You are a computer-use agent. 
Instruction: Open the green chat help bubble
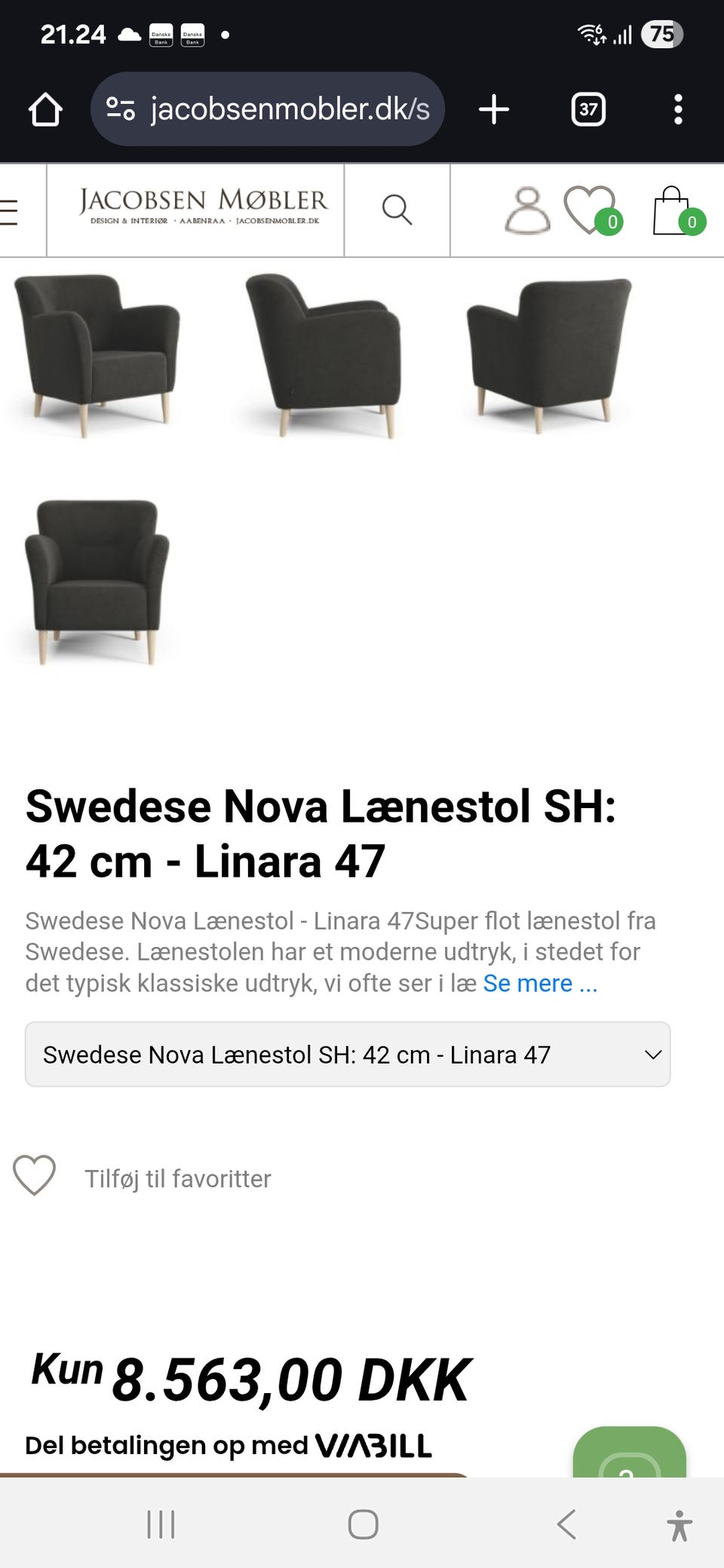pos(630,1452)
